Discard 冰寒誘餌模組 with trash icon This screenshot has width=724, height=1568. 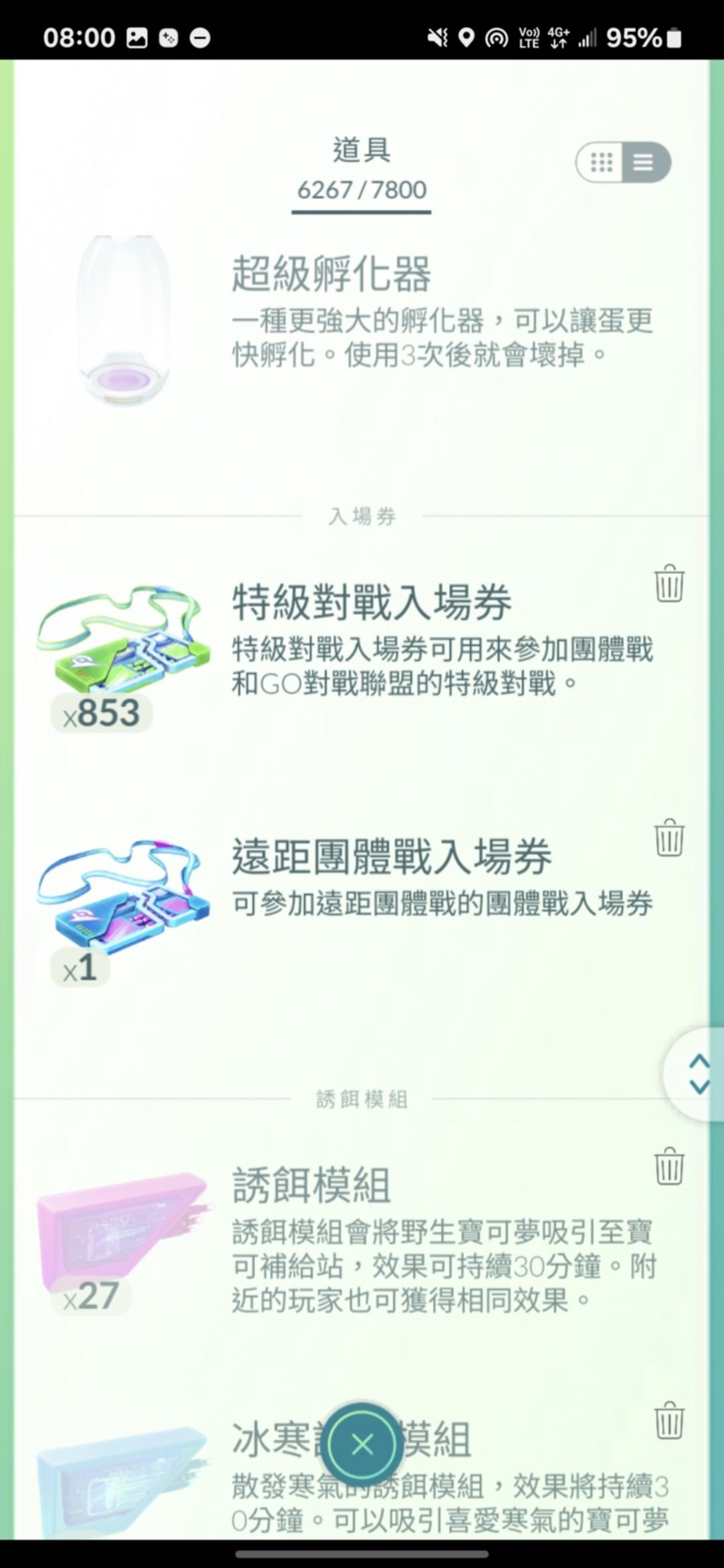tap(668, 1421)
